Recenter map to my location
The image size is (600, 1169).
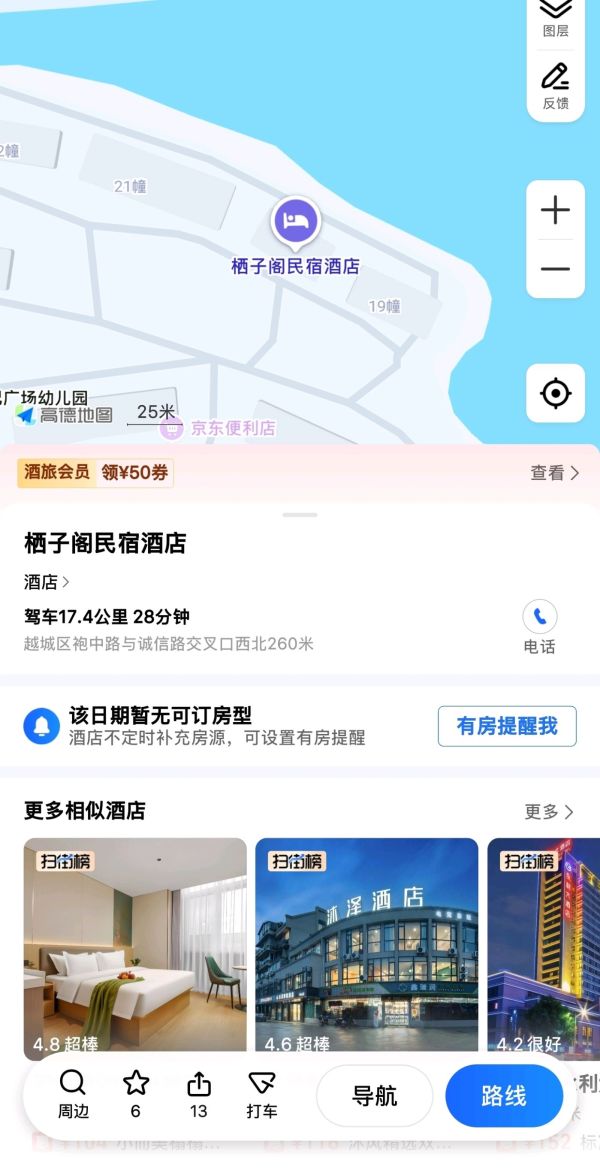click(555, 393)
